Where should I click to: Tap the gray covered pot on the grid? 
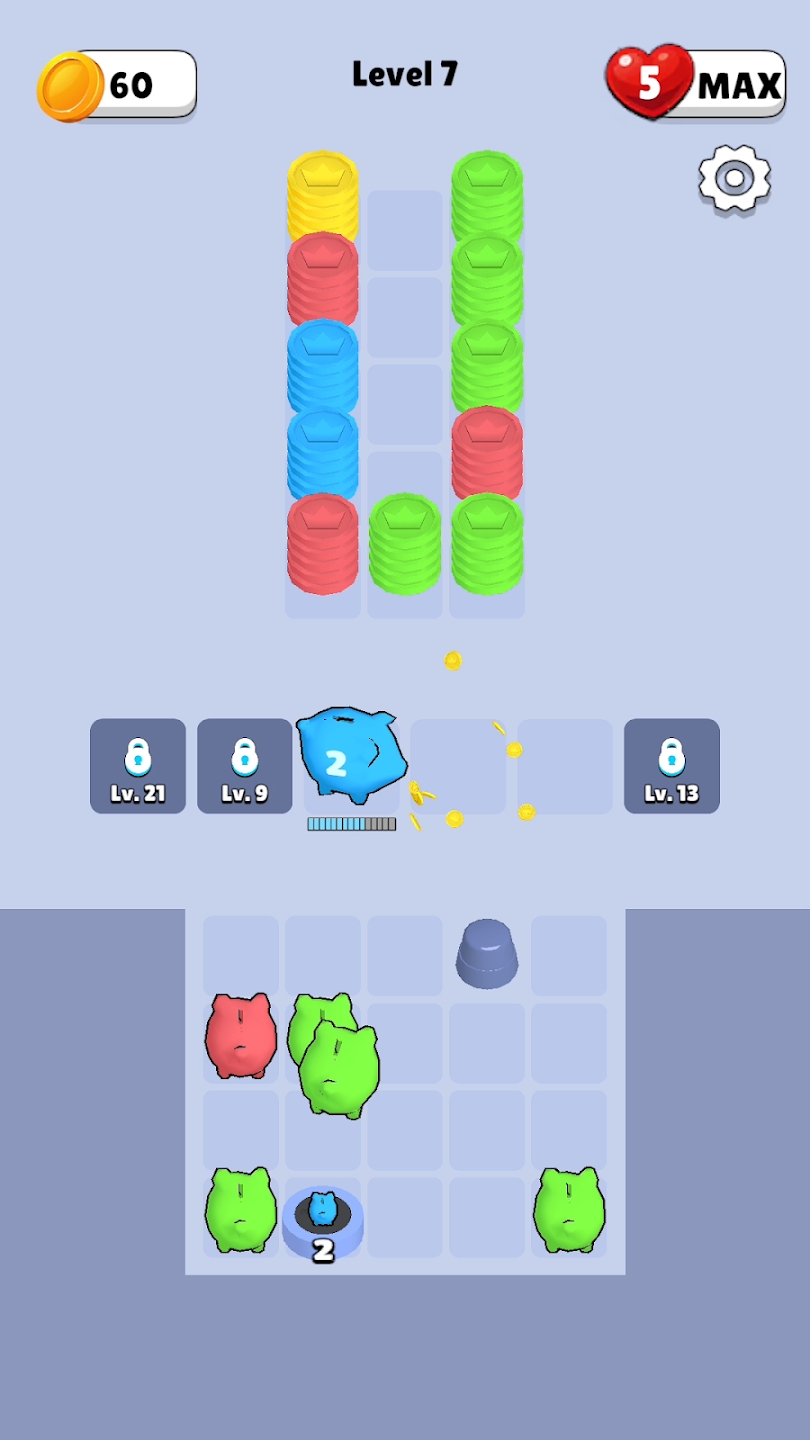[487, 953]
